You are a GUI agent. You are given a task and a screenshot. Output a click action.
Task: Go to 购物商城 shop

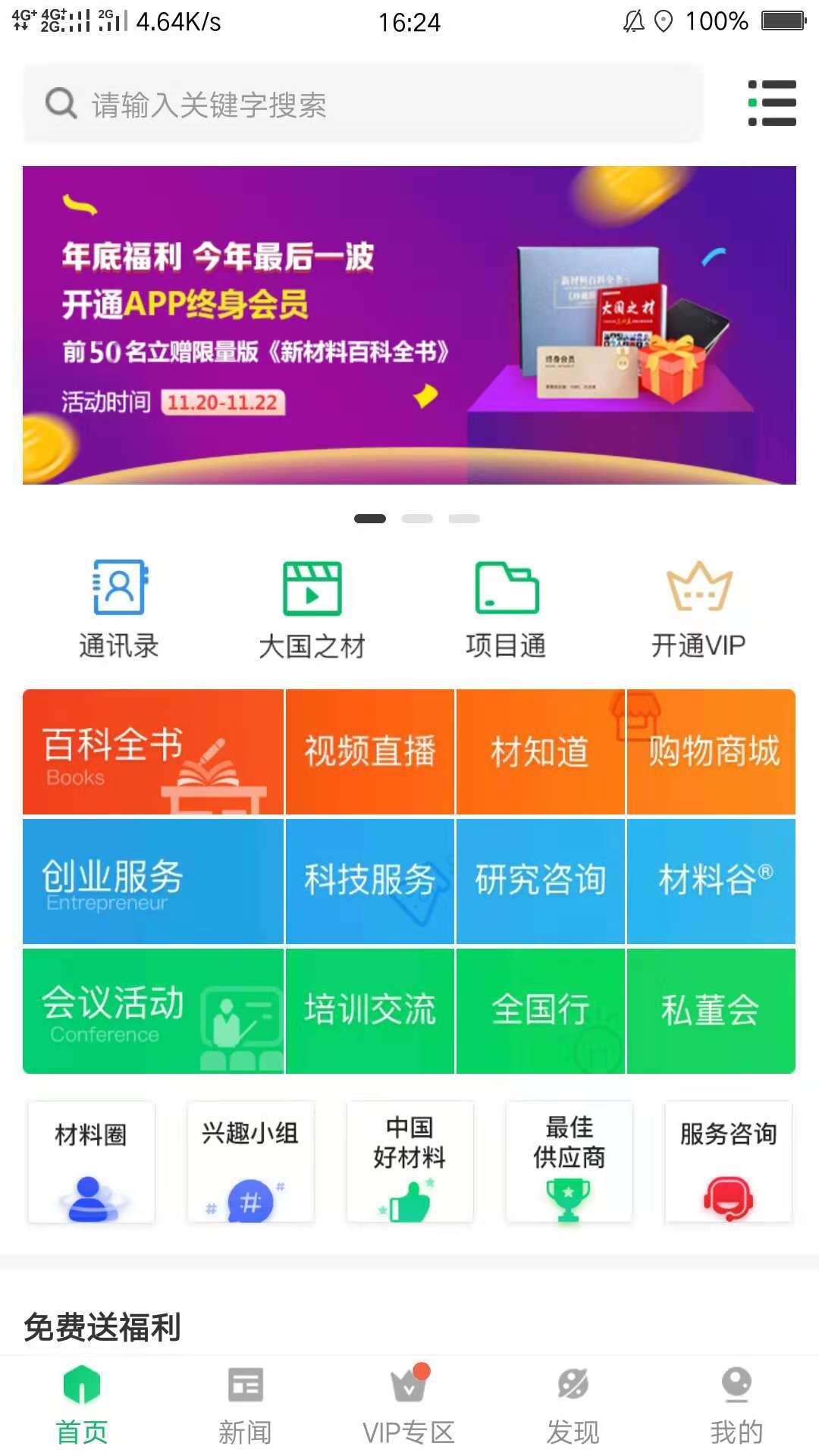711,752
